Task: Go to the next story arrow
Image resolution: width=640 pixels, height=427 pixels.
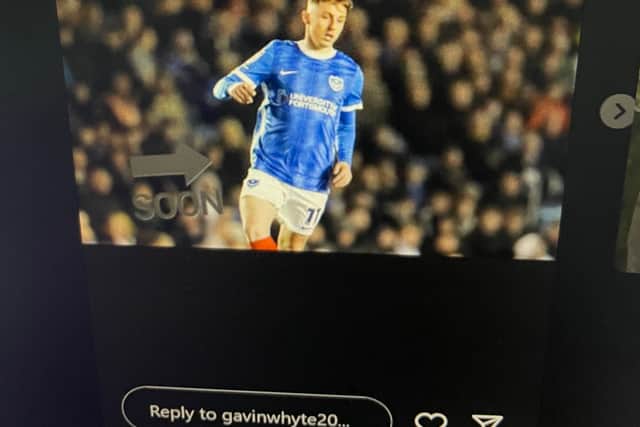Action: tap(617, 111)
